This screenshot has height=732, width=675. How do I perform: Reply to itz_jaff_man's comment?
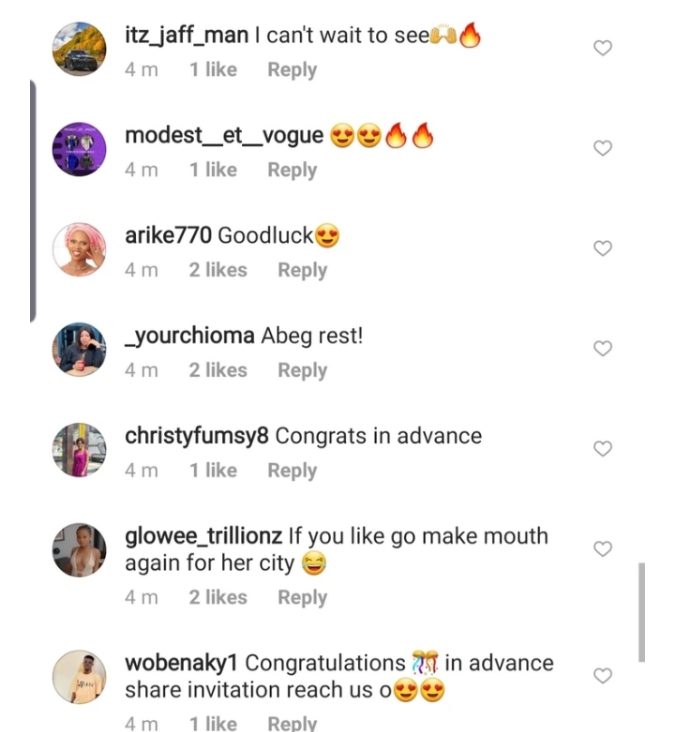pyautogui.click(x=292, y=70)
